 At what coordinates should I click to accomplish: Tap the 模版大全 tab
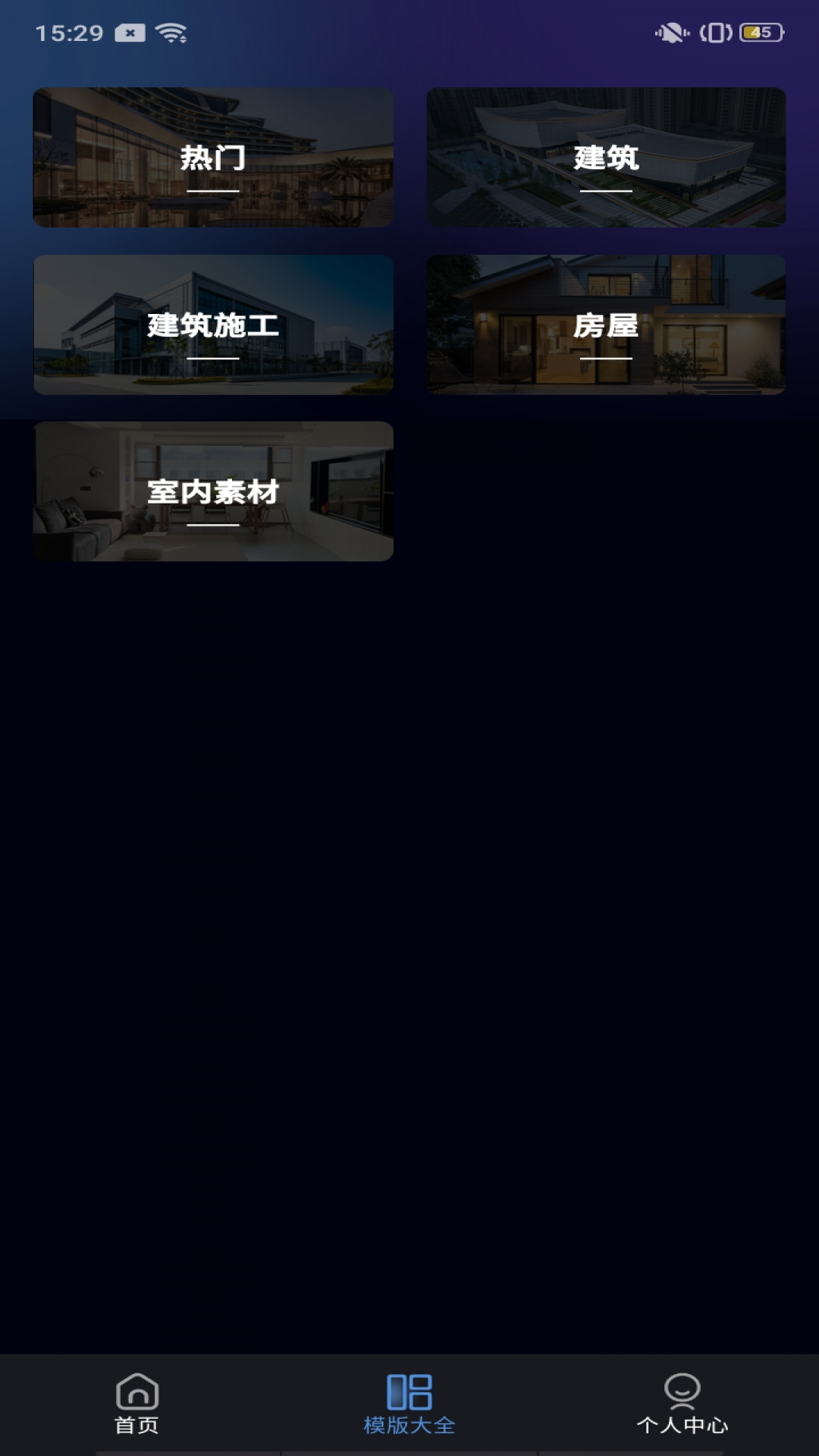(409, 1404)
